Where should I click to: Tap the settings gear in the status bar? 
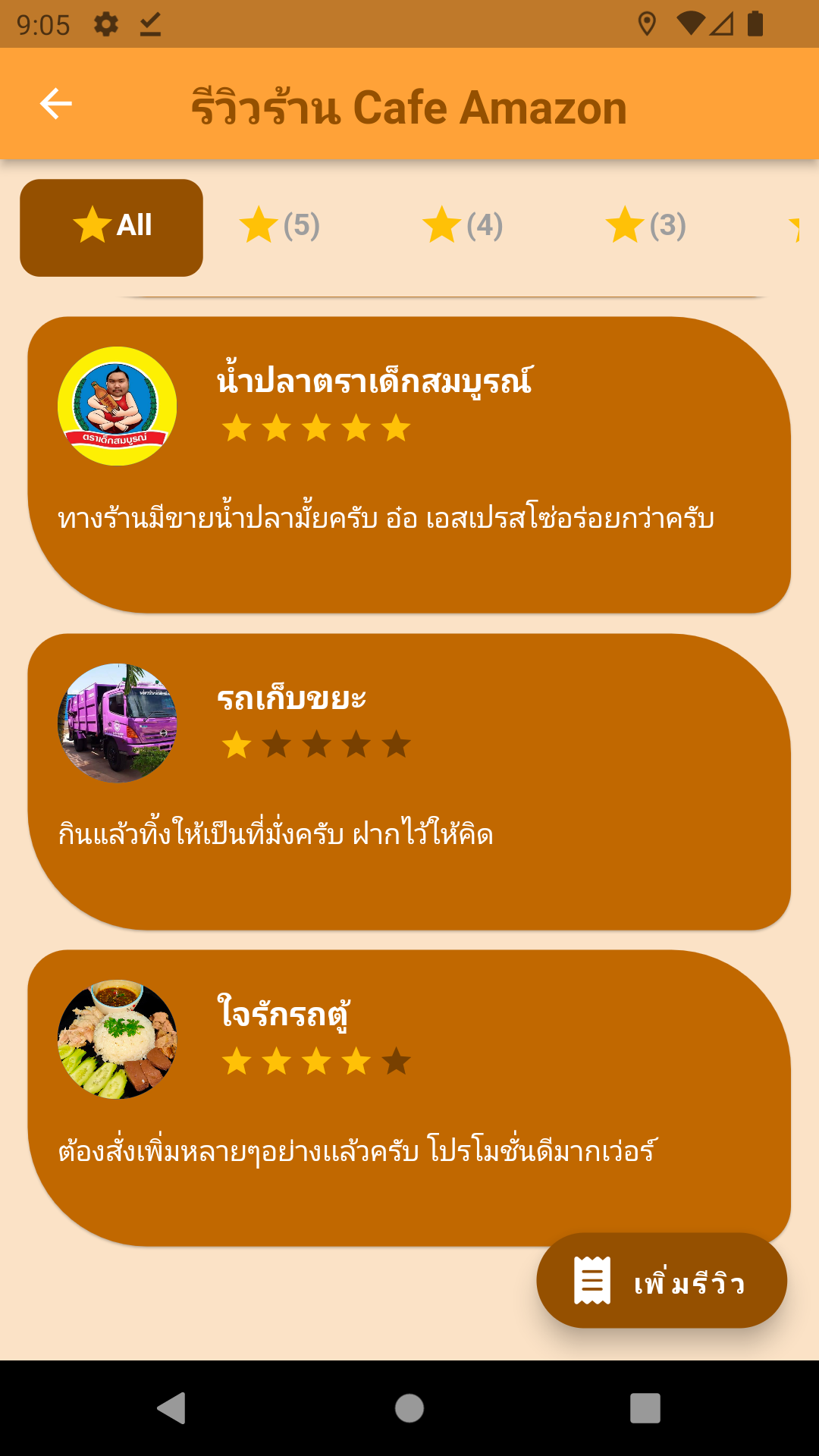[x=105, y=23]
